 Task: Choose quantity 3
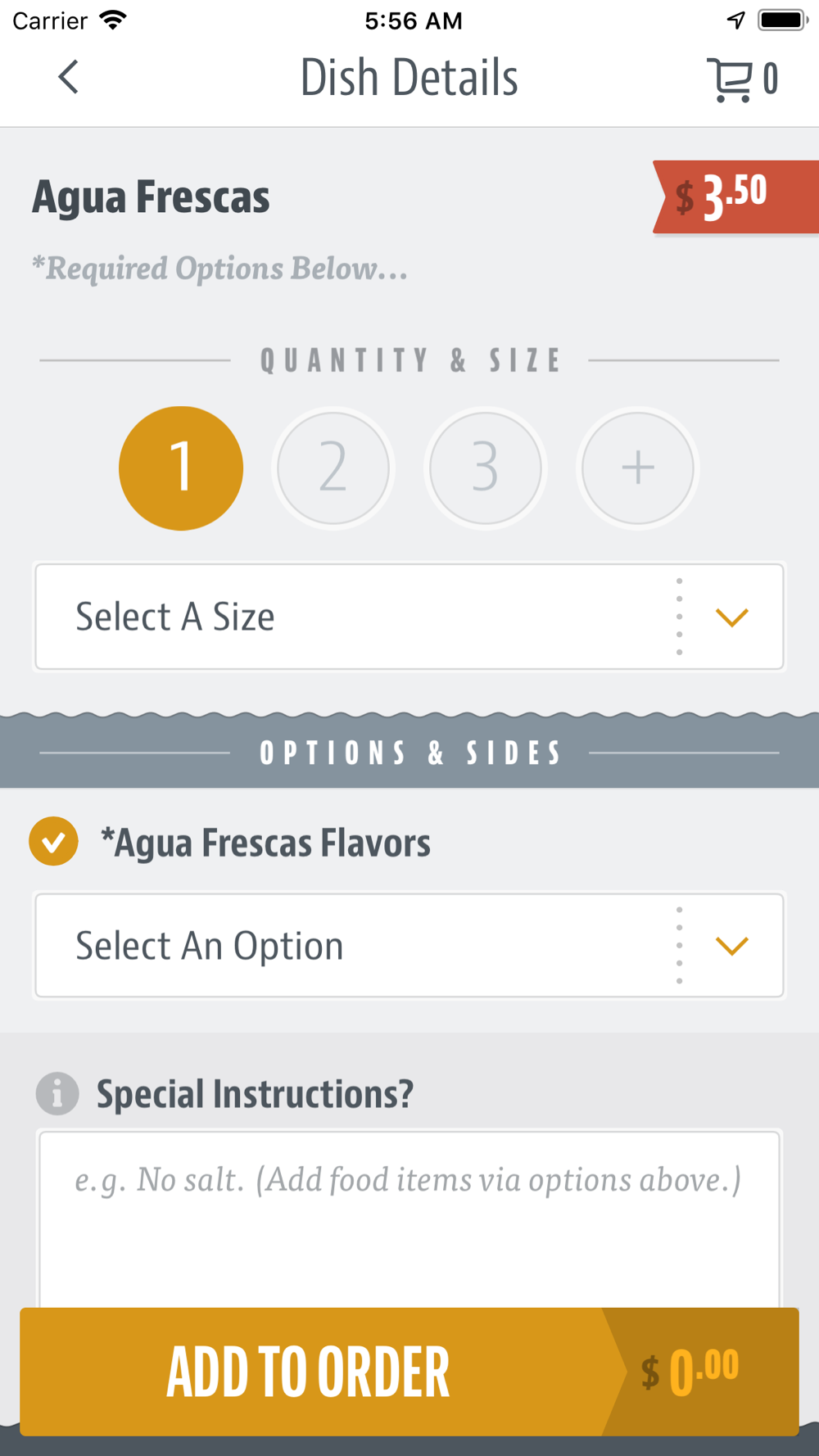click(x=486, y=468)
